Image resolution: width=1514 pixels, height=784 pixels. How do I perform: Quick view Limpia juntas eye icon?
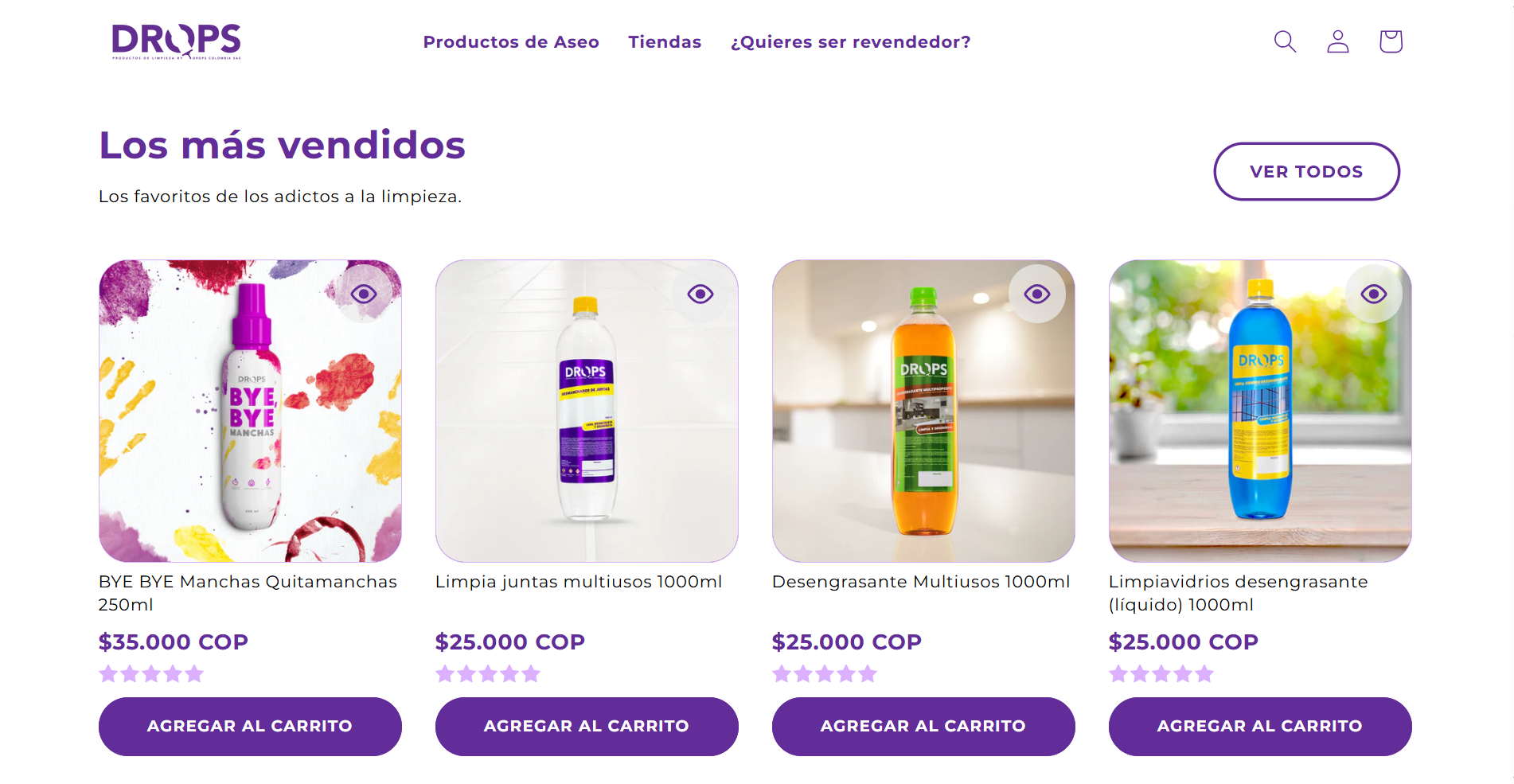(x=700, y=294)
